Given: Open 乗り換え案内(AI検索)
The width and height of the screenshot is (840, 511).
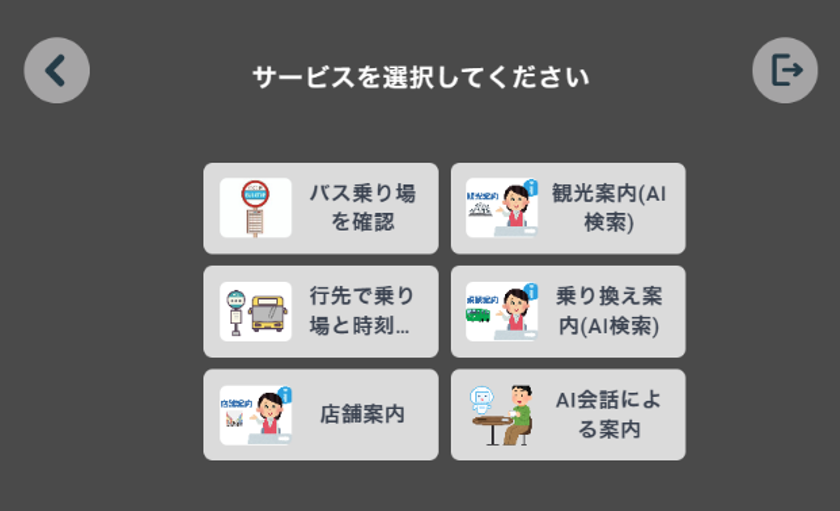Looking at the screenshot, I should (x=568, y=311).
